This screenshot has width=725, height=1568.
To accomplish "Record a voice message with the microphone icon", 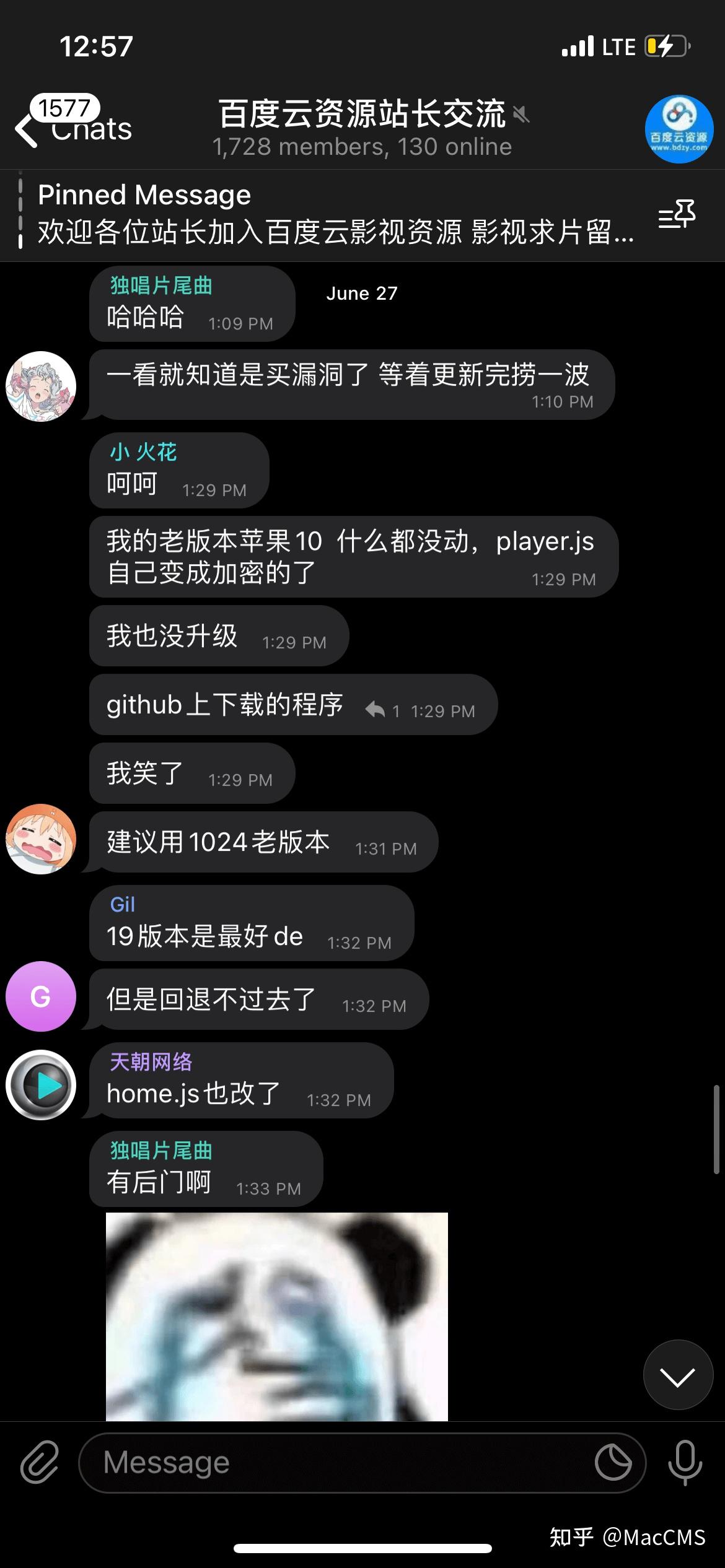I will click(x=685, y=1463).
